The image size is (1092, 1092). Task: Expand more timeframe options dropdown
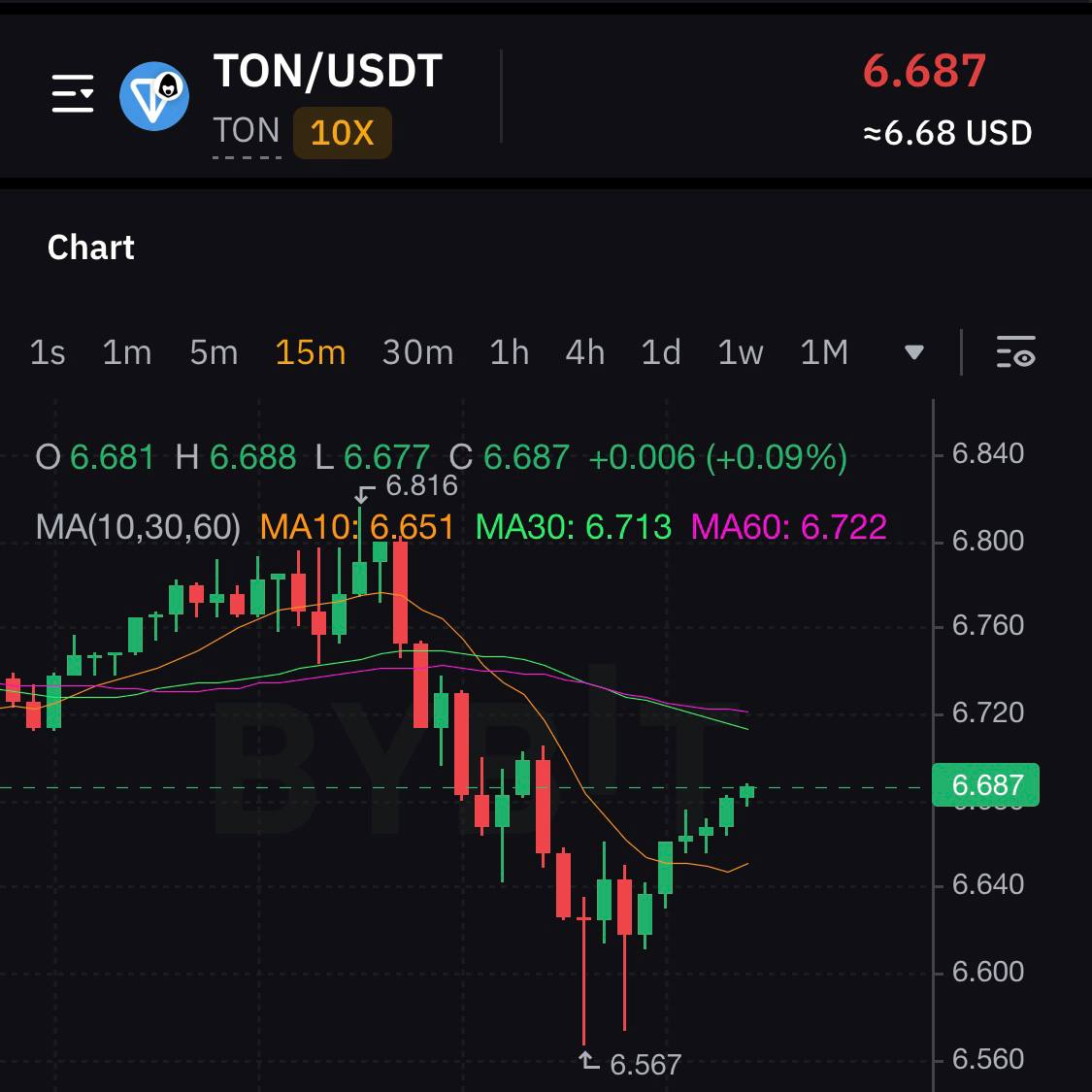913,352
